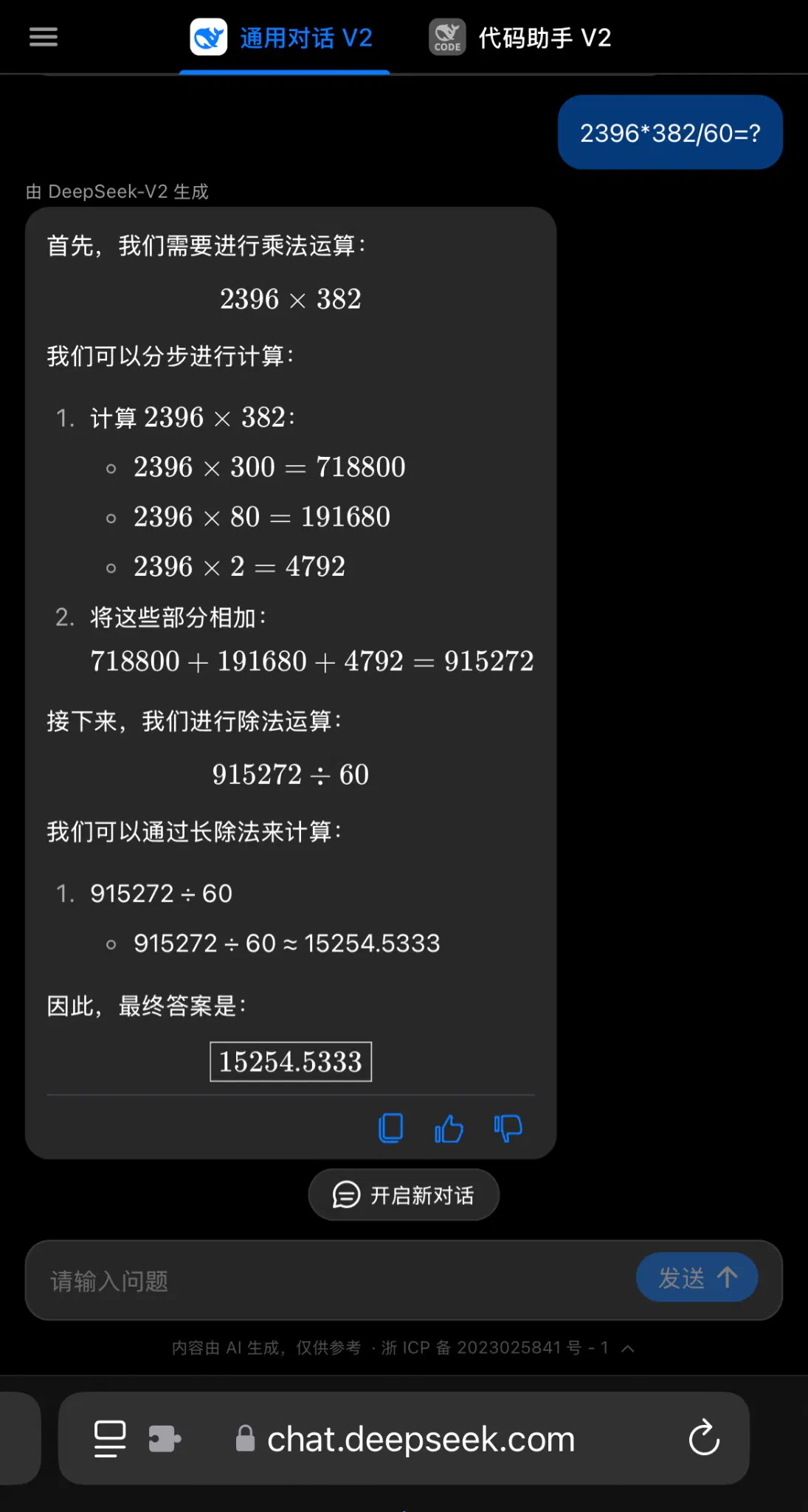This screenshot has height=1512, width=808.
Task: Open the browser page reader menu icon
Action: 110,1438
